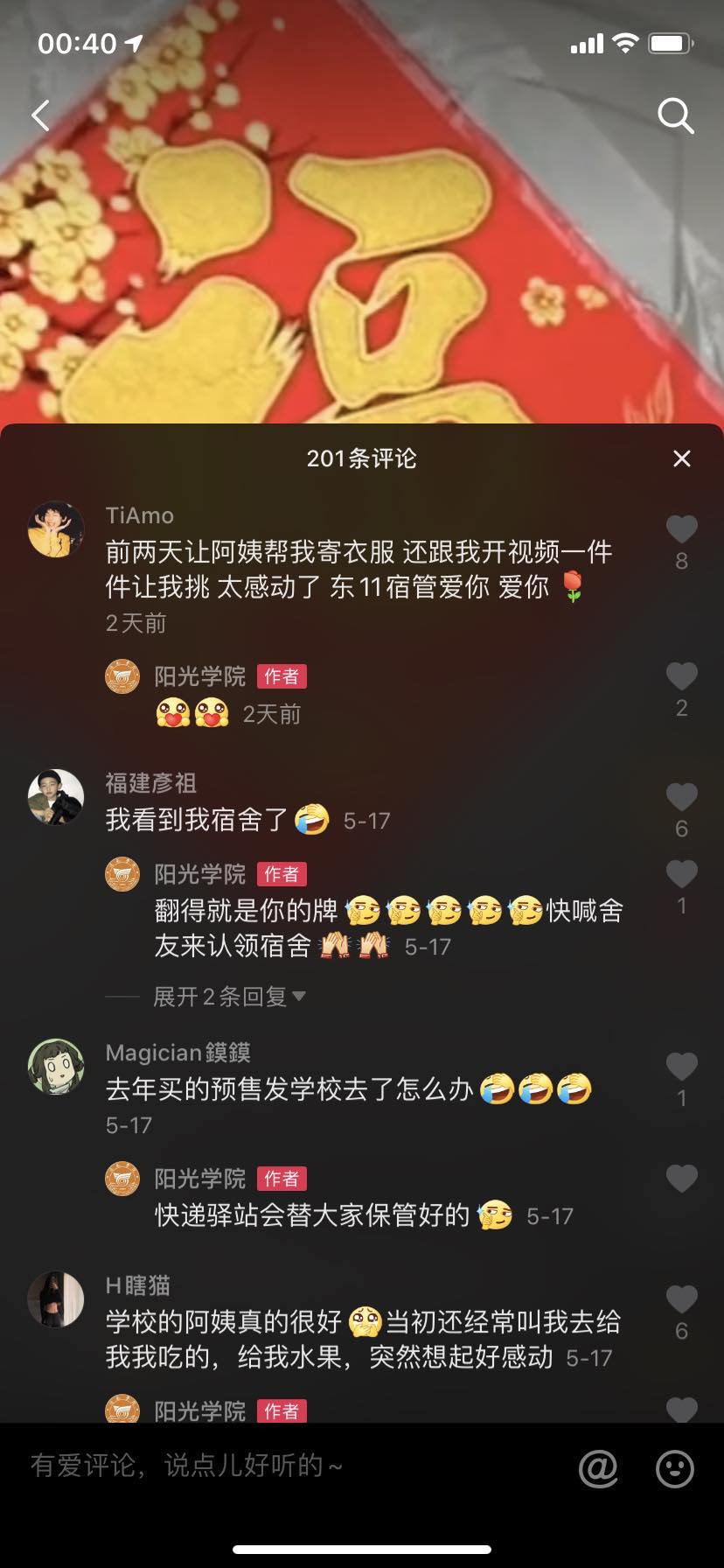The height and width of the screenshot is (1568, 724).
Task: Like Magician鏌鏌's comment
Action: click(x=682, y=1067)
